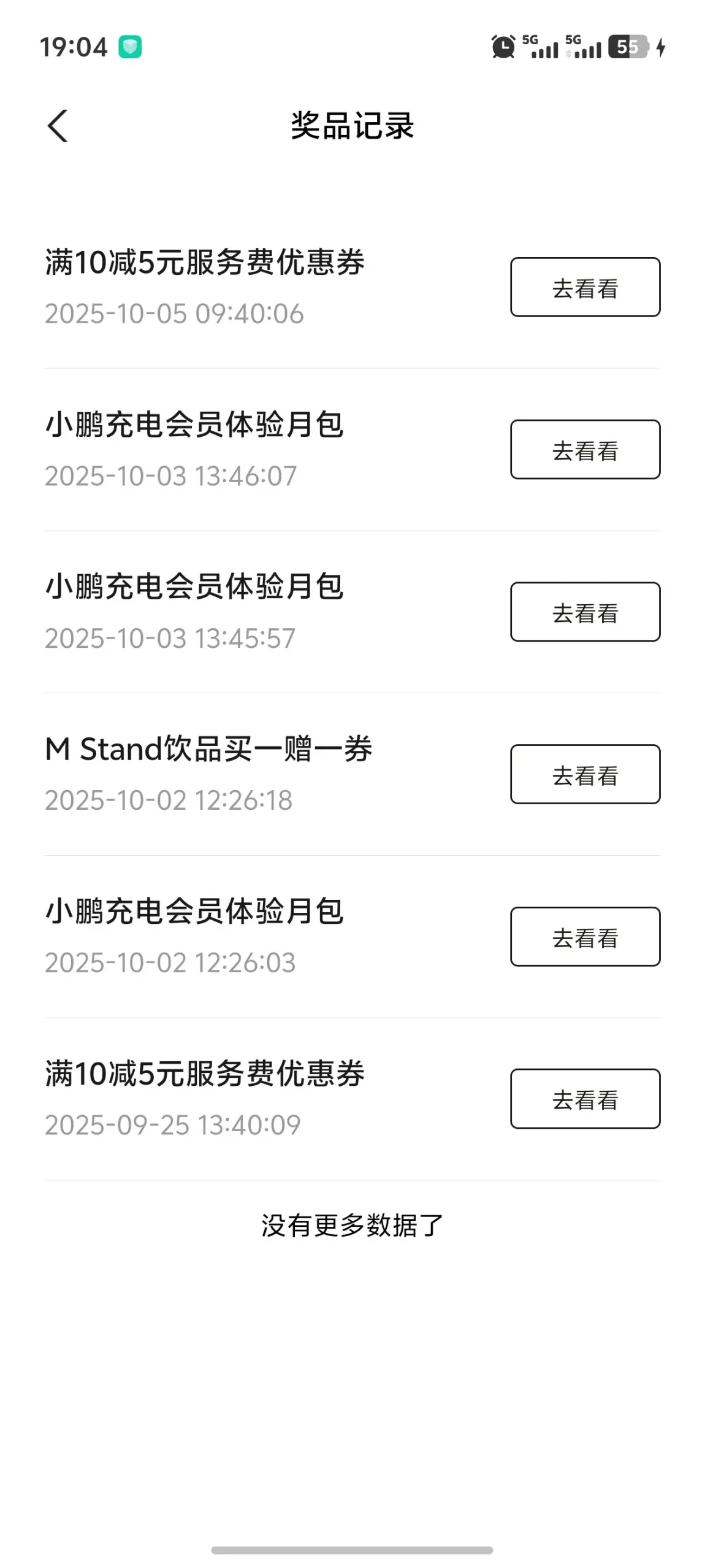
Task: Tap 去看看 beside M Stand饮品买一赠一券
Action: pos(585,774)
